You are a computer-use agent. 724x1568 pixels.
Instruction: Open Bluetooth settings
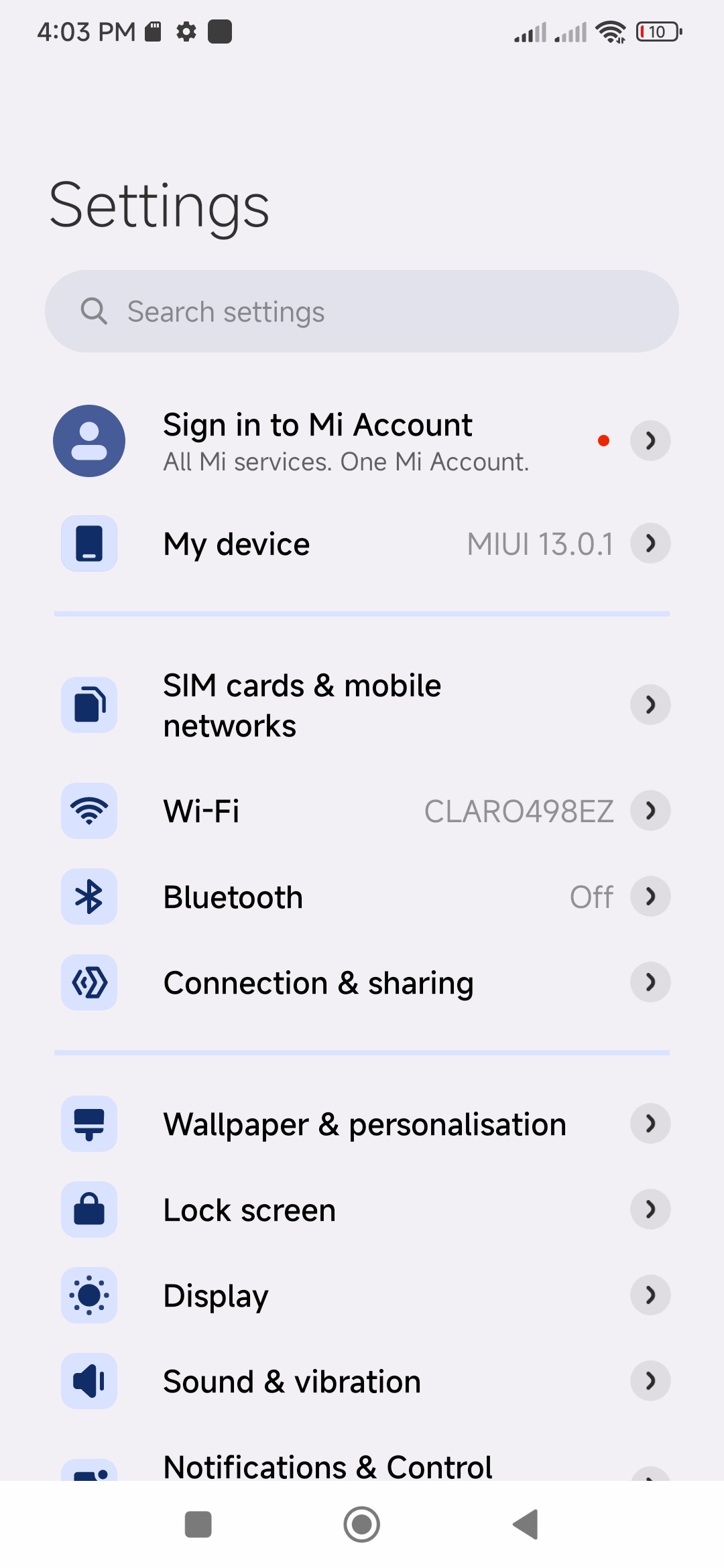tap(362, 897)
